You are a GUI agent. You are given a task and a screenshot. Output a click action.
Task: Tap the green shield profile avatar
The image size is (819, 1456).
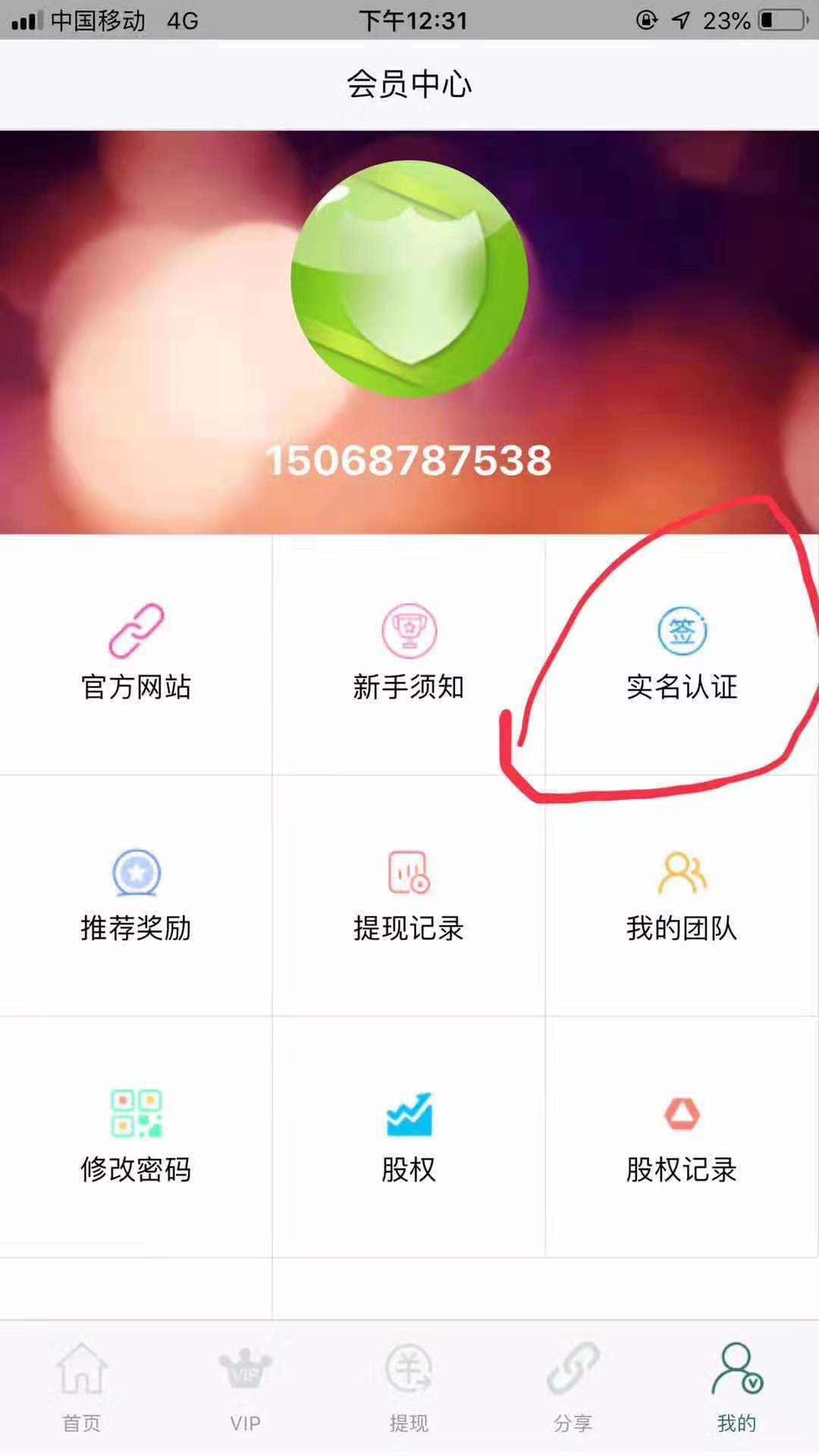coord(409,279)
